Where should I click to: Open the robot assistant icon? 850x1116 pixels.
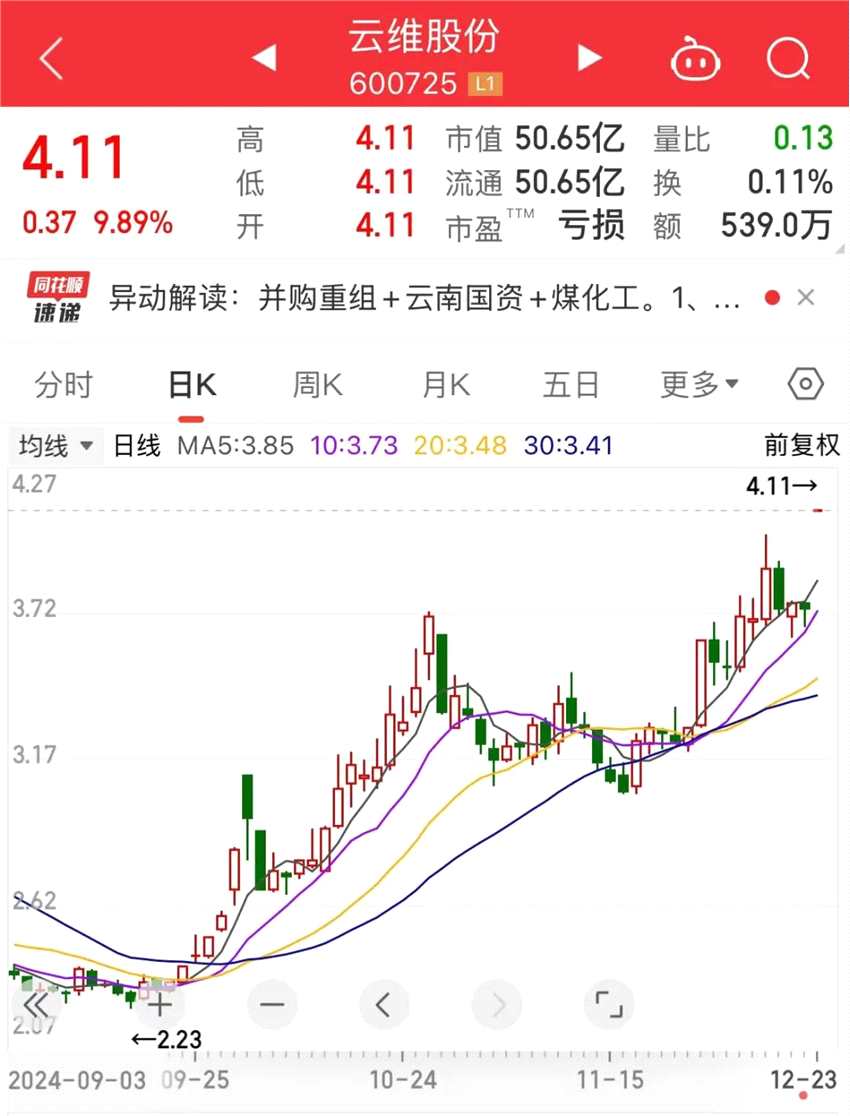click(x=695, y=60)
